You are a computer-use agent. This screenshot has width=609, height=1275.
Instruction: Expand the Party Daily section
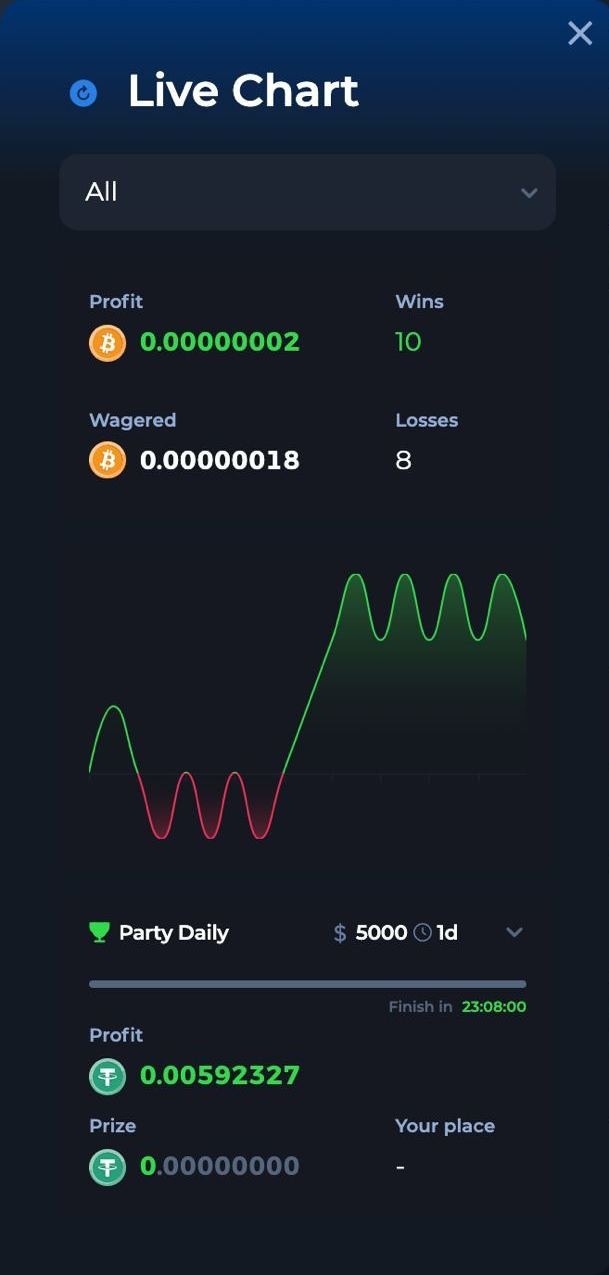tap(514, 932)
